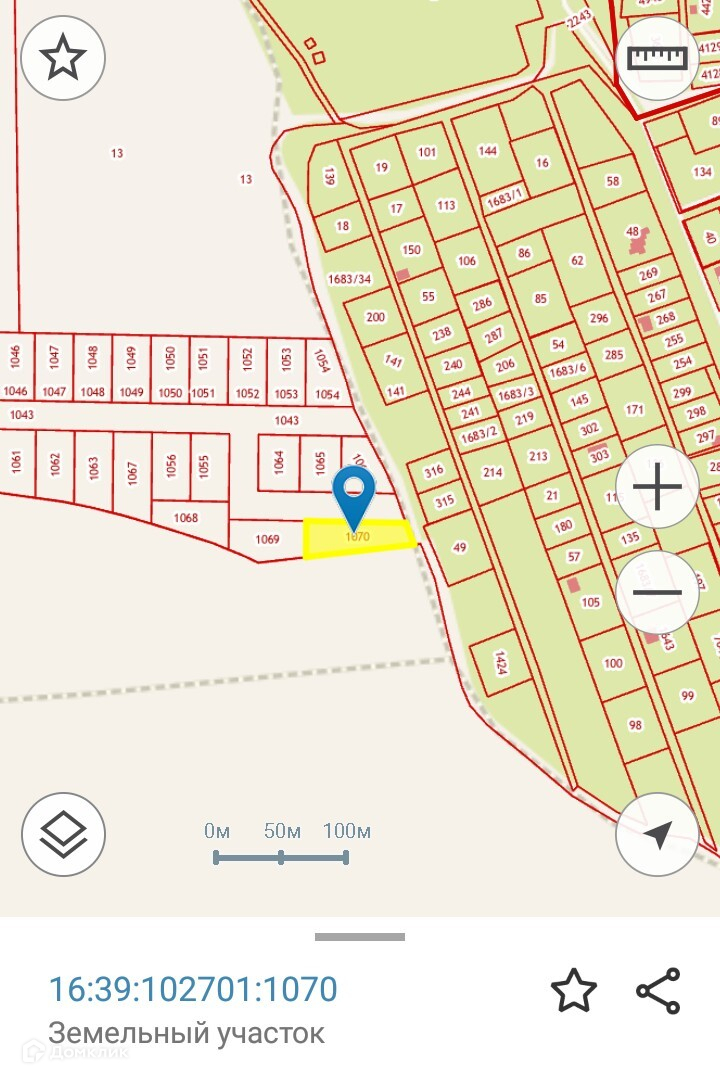Activate the ruler measurement tool
Viewport: 720px width, 1078px height.
point(658,58)
